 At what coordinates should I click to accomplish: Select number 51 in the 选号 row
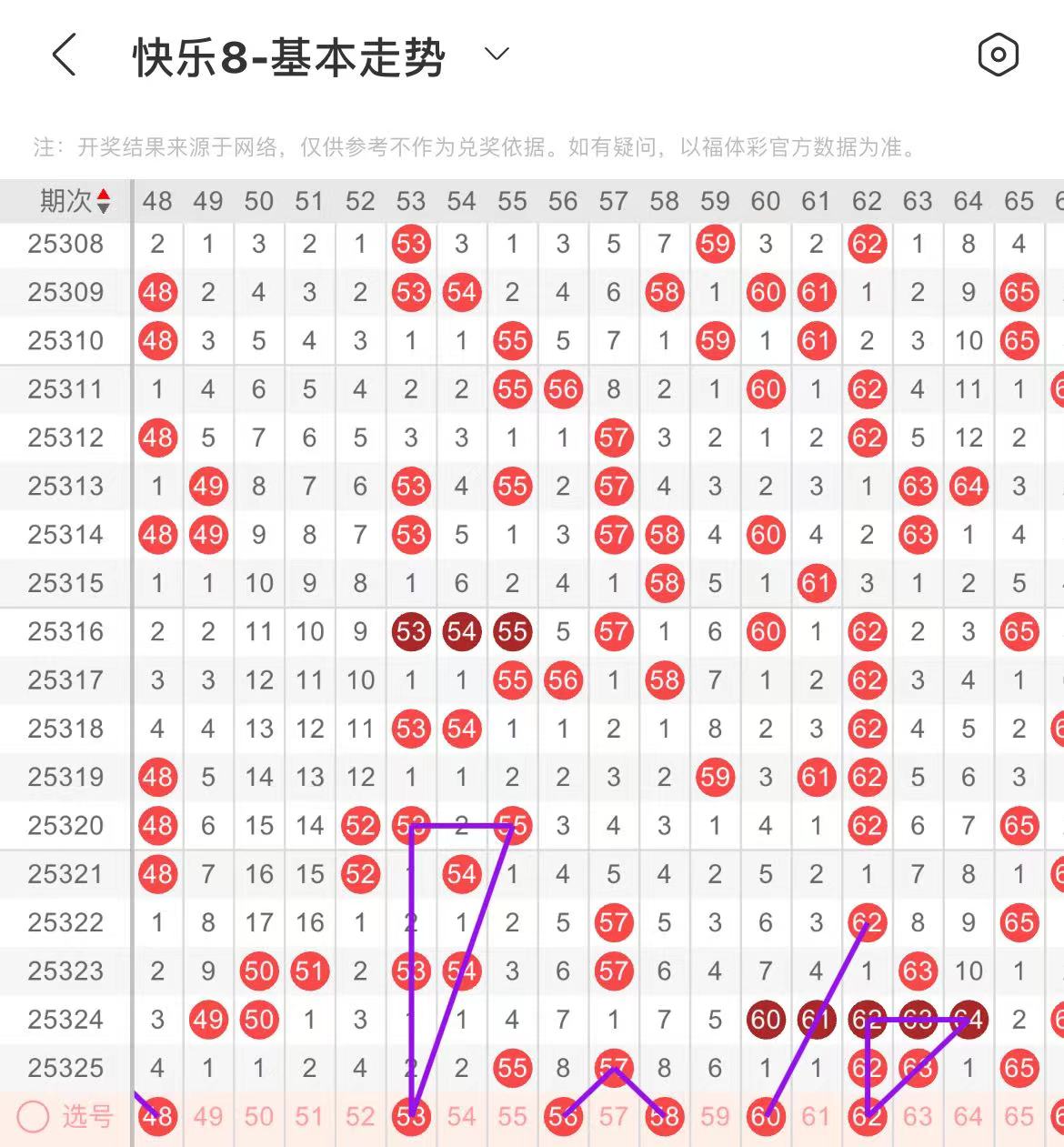309,1116
